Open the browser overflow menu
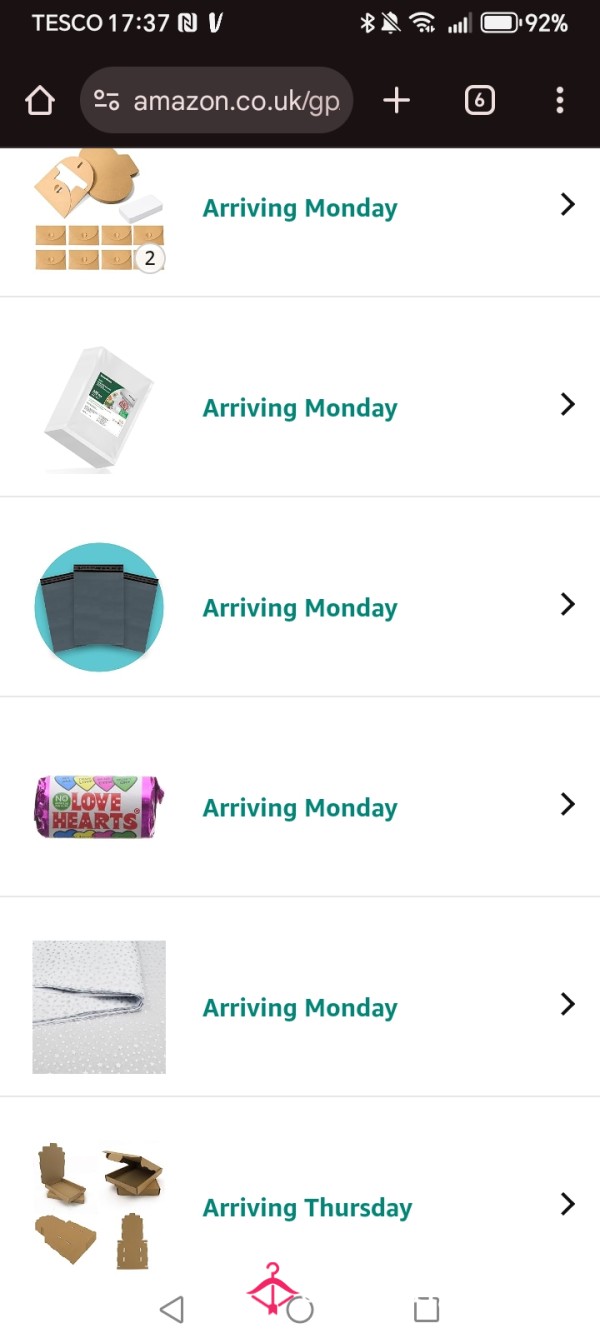This screenshot has height=1343, width=600. click(560, 100)
